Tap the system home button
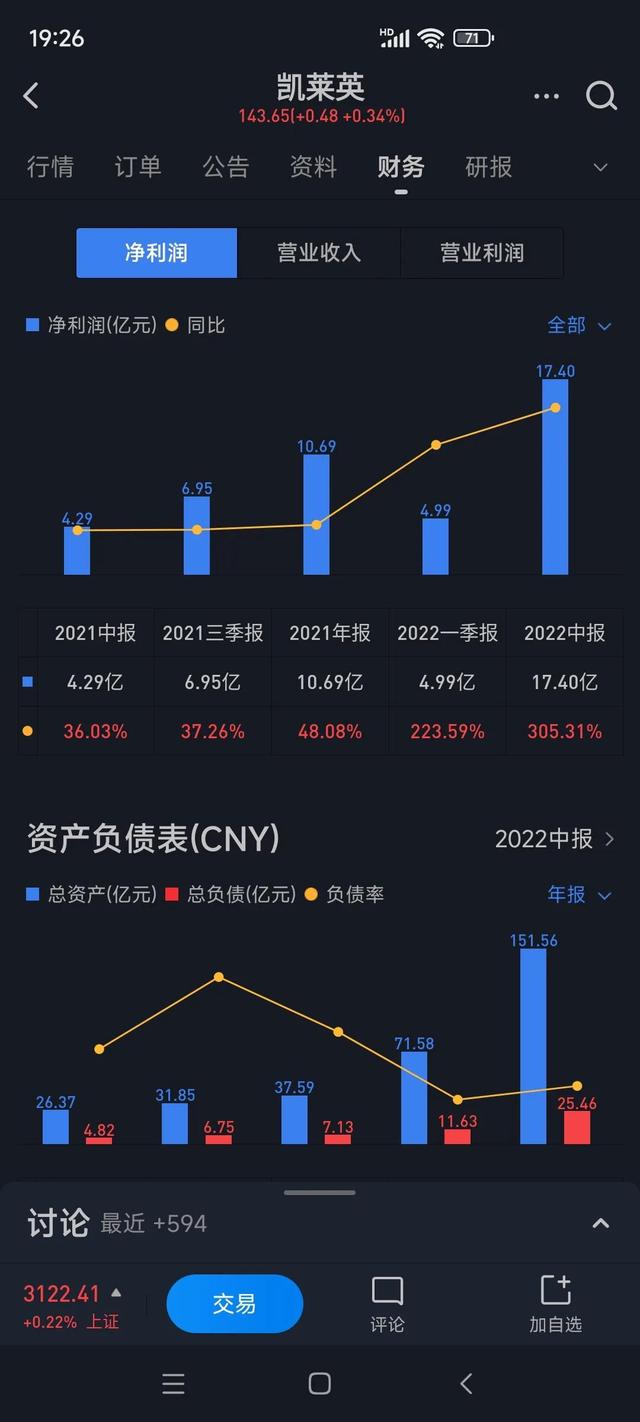640x1422 pixels. [319, 1383]
